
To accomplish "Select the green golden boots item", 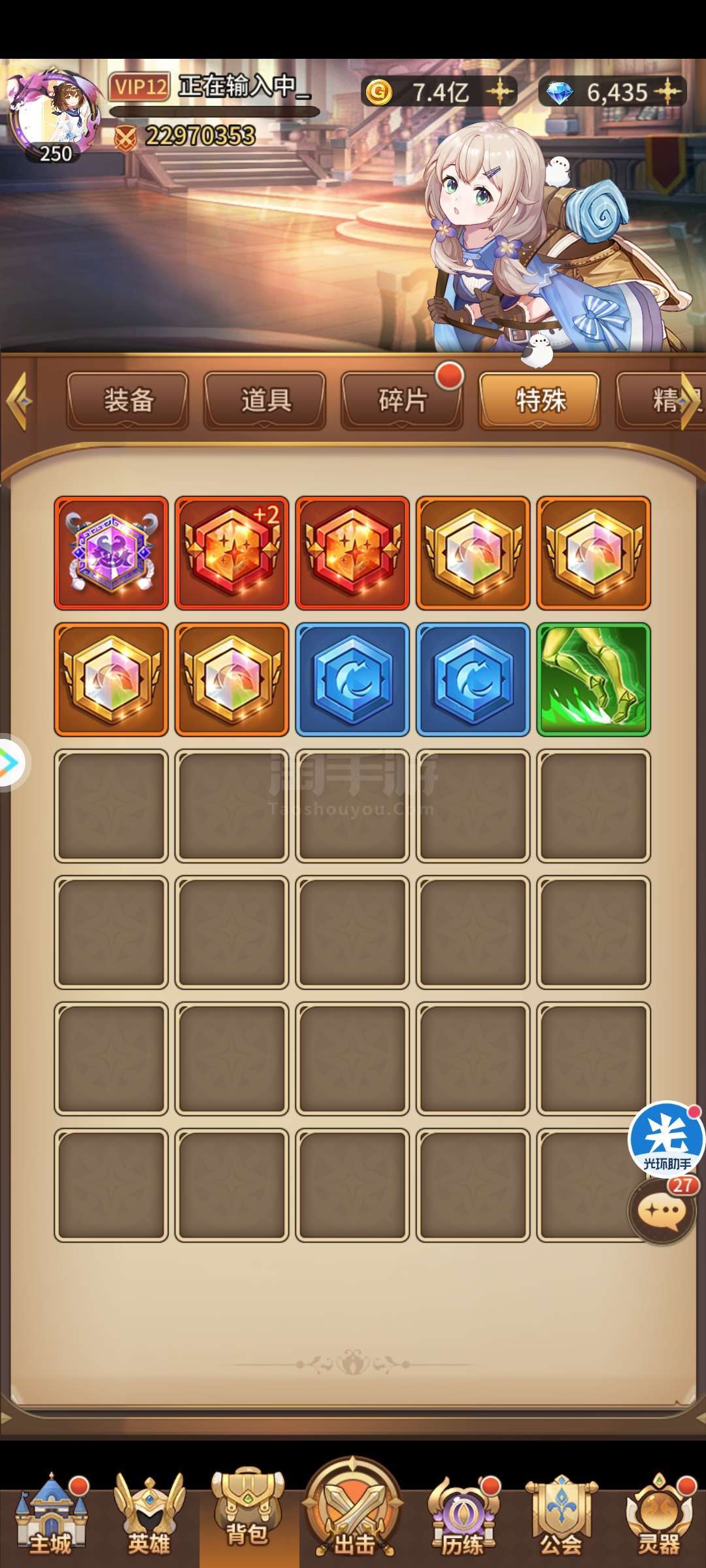I will point(594,679).
